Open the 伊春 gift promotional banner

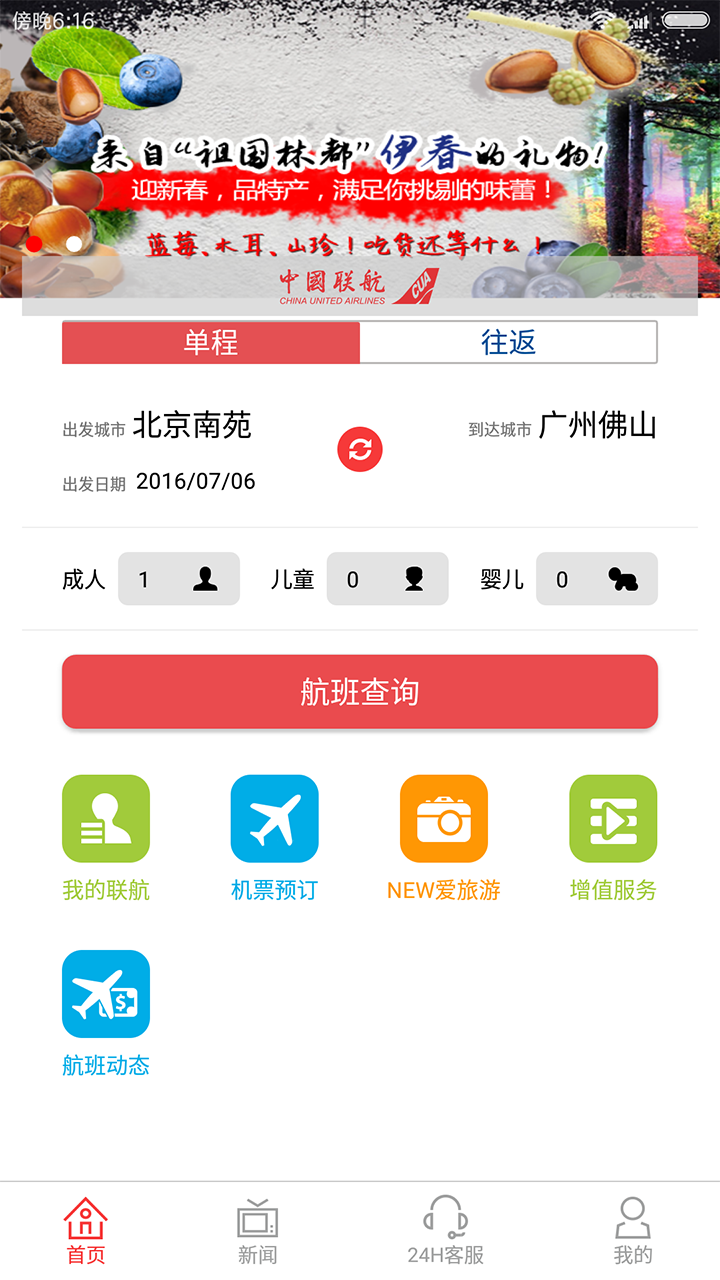click(x=360, y=150)
